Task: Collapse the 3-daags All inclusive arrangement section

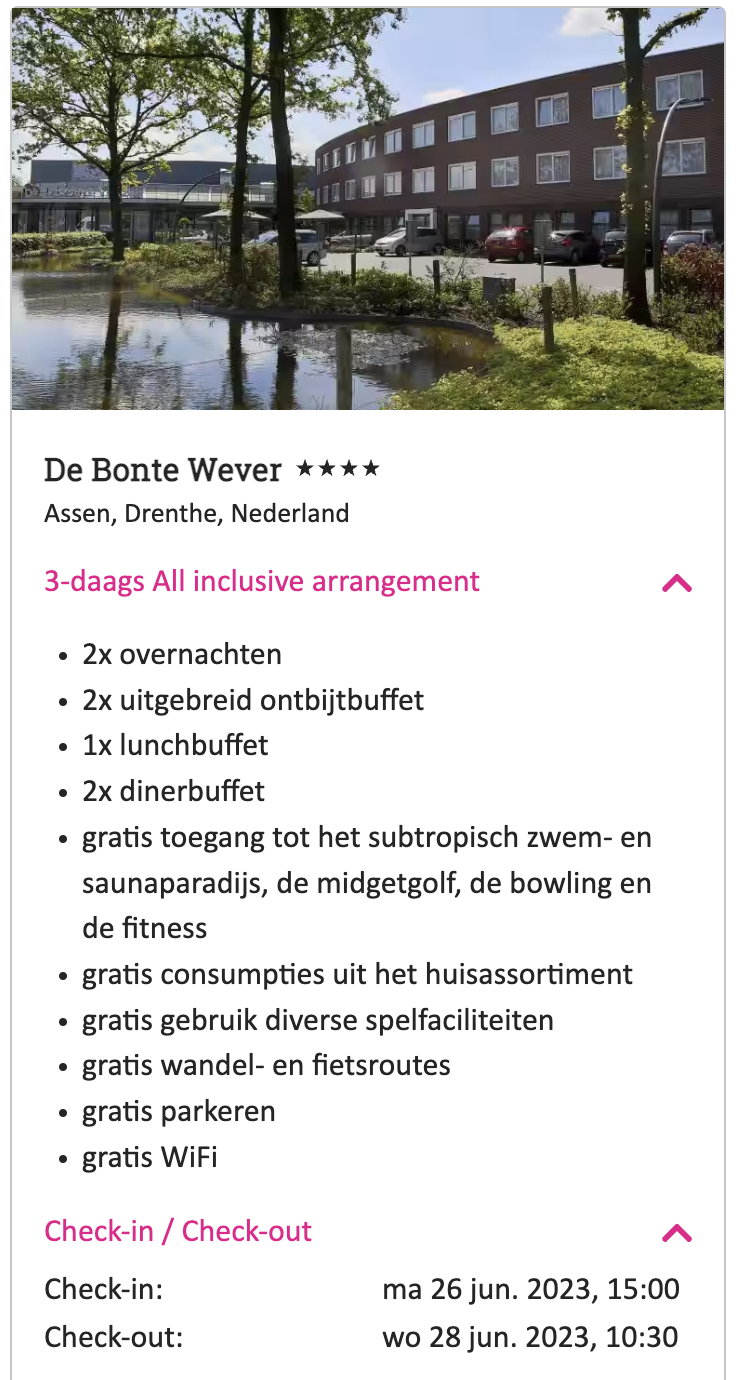Action: [x=677, y=582]
